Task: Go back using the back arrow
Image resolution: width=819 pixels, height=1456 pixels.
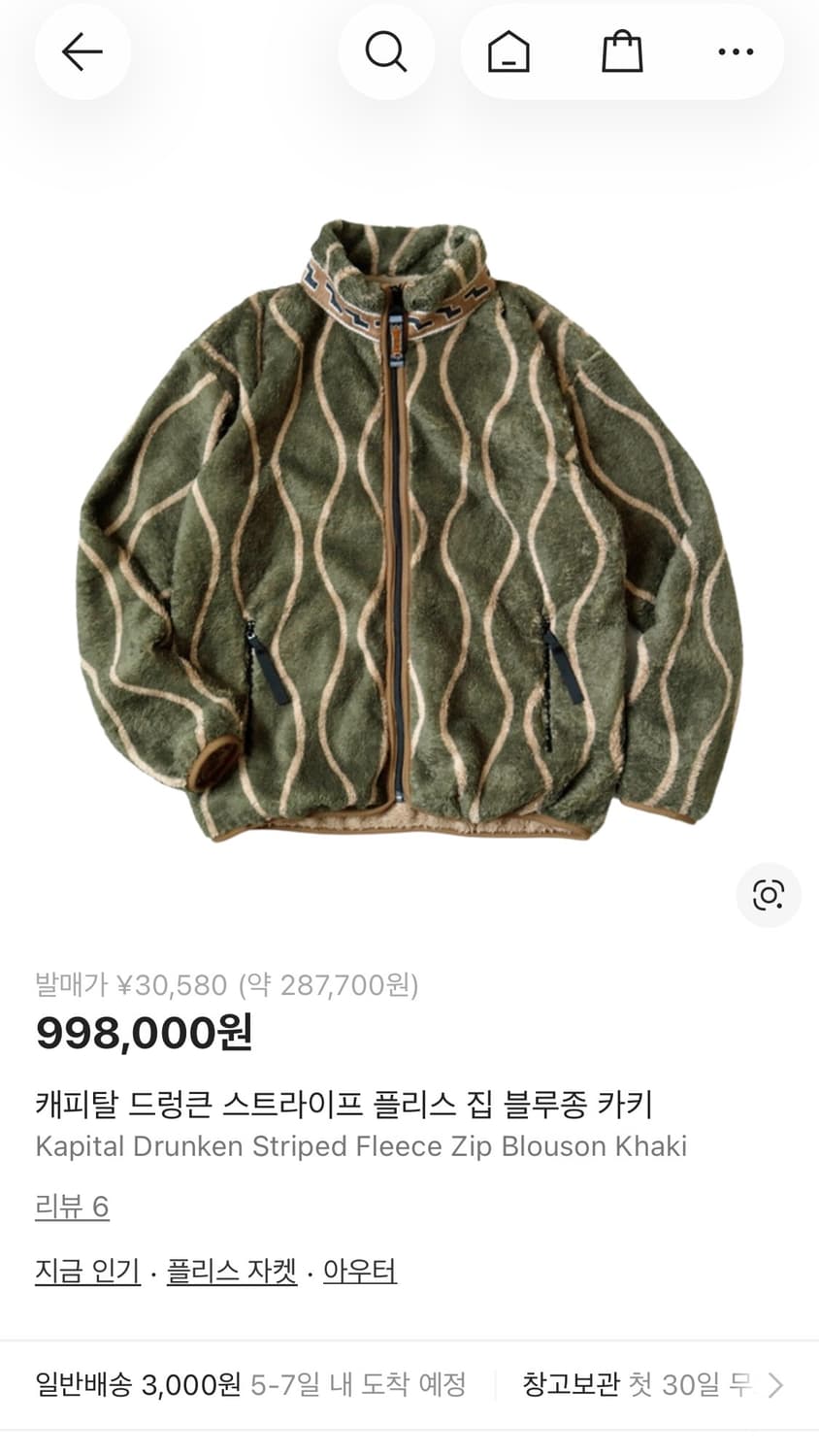Action: tap(82, 51)
